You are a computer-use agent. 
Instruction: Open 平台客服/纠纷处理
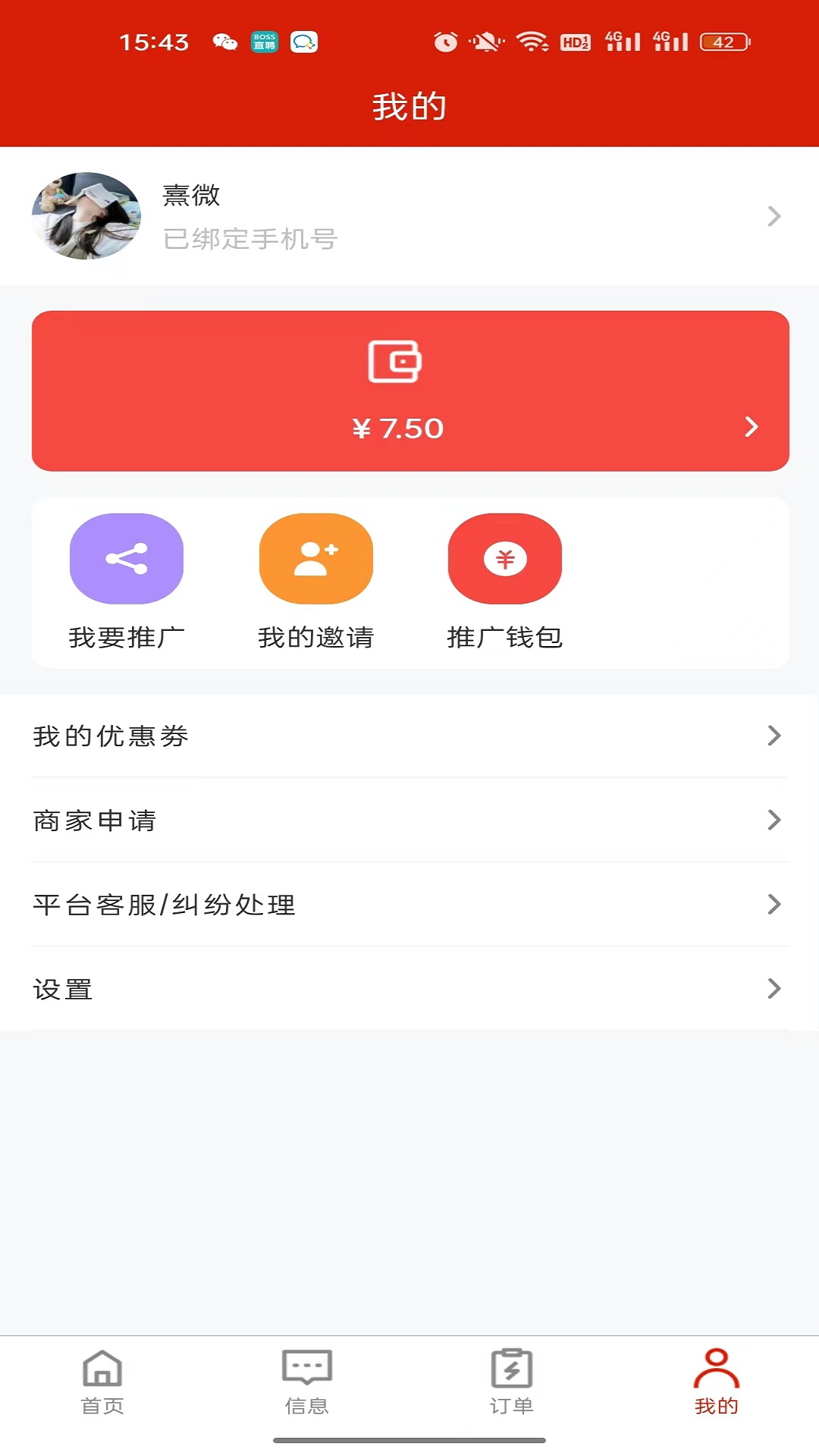click(409, 904)
